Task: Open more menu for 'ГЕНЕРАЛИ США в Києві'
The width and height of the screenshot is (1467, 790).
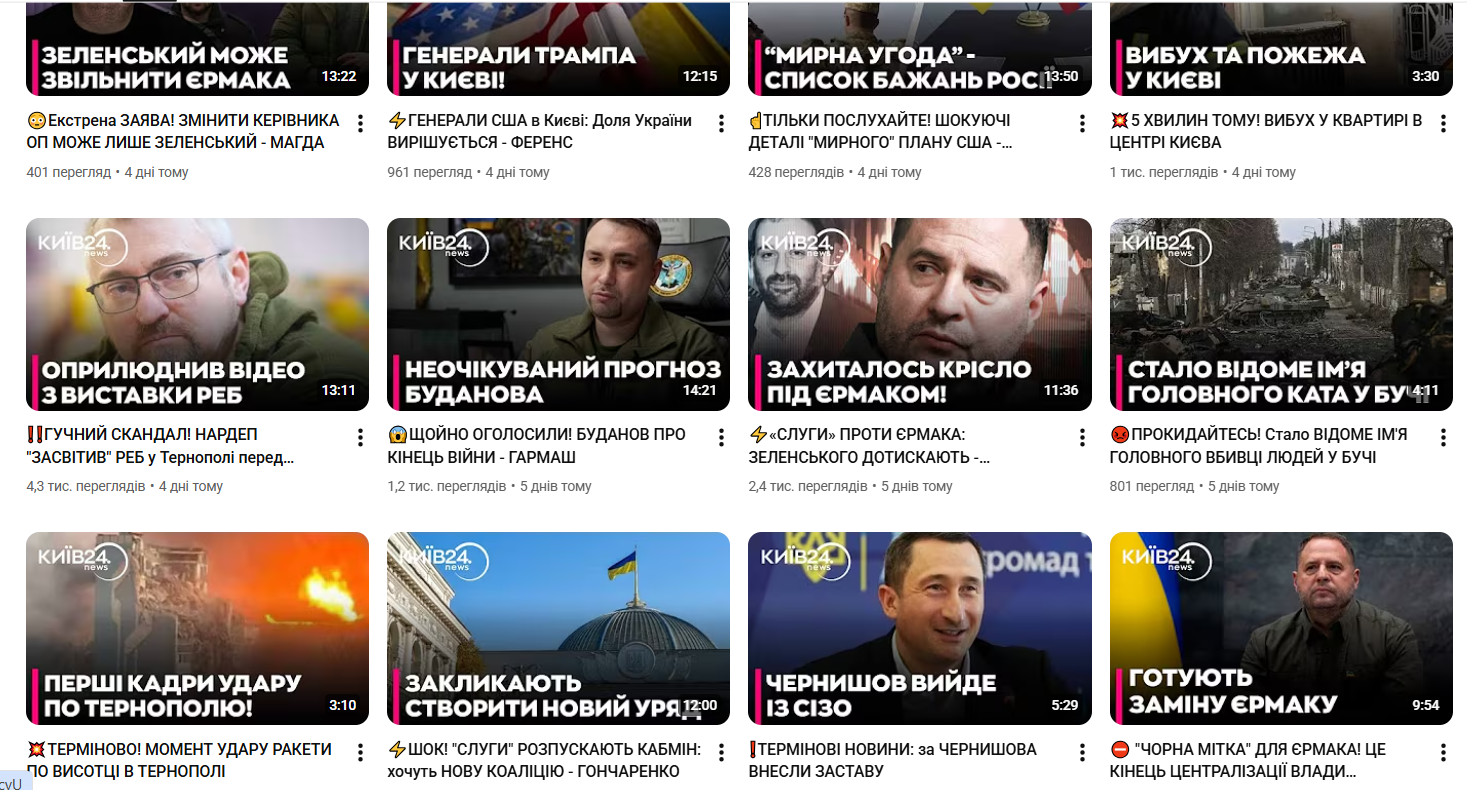Action: point(721,124)
